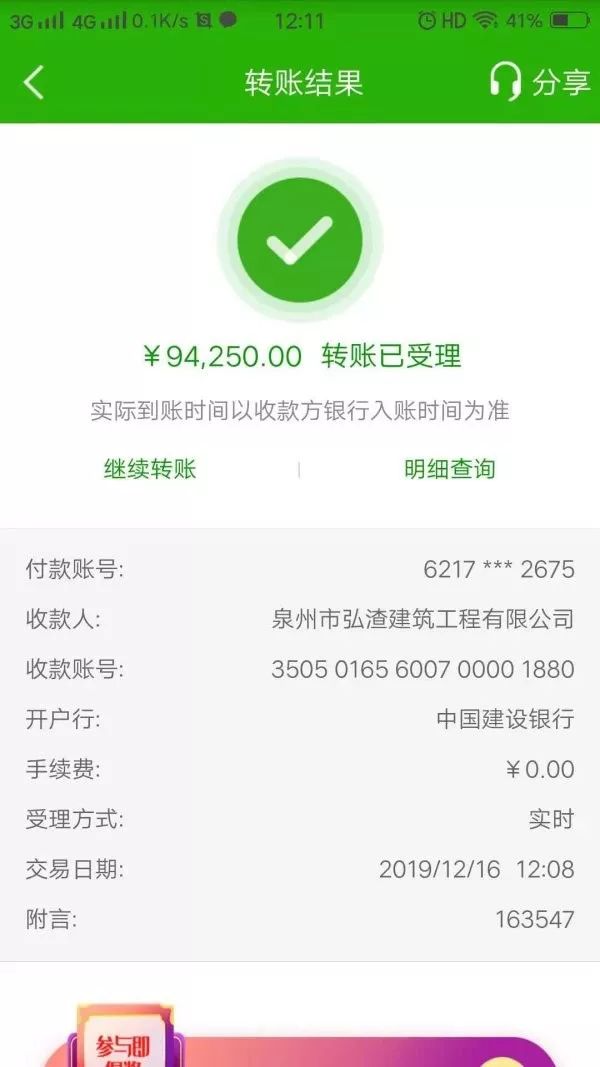Open the promotional banner at the bottom
This screenshot has height=1067, width=600.
(300, 1040)
